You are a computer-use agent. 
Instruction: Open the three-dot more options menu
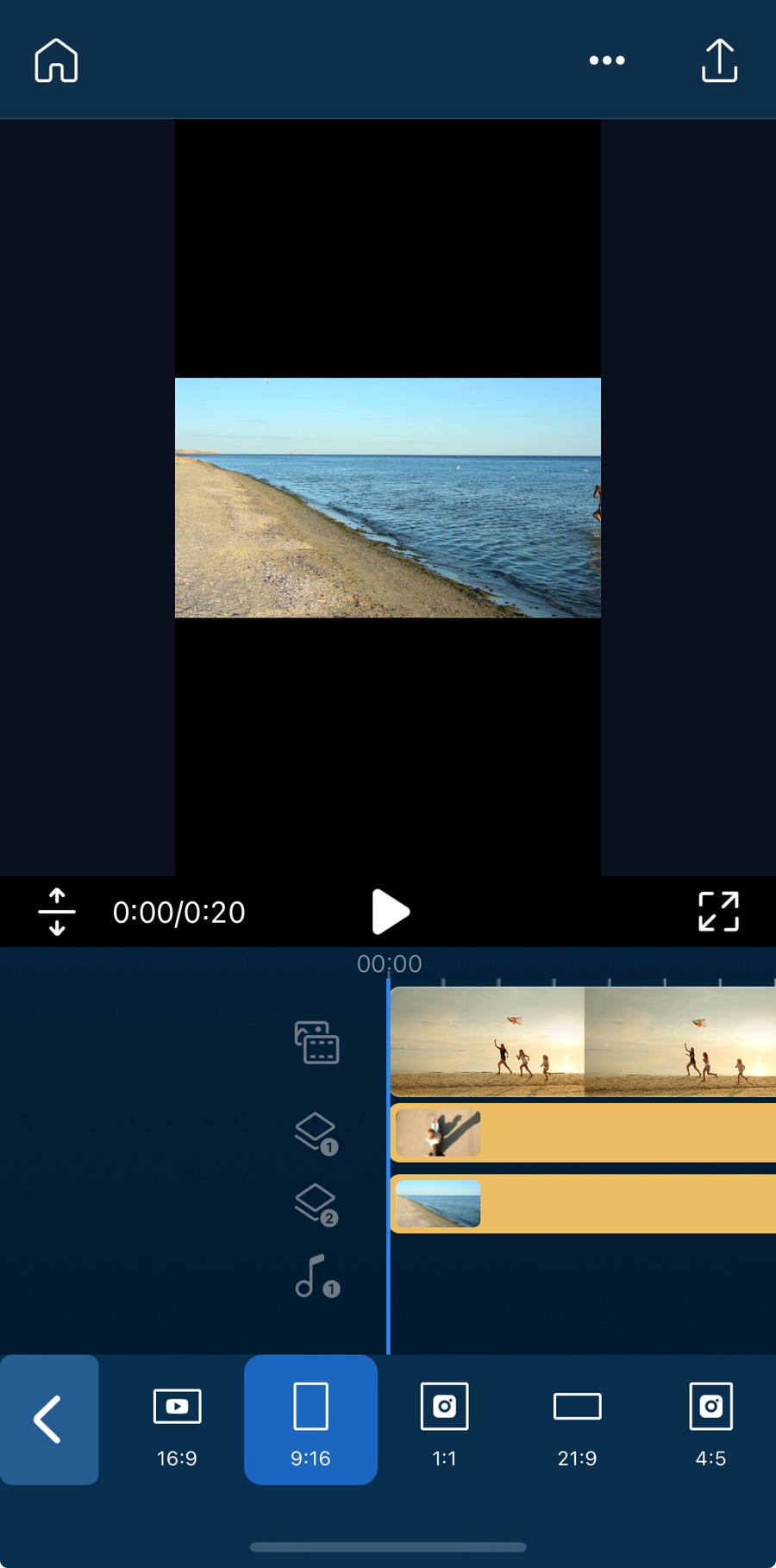click(x=607, y=60)
